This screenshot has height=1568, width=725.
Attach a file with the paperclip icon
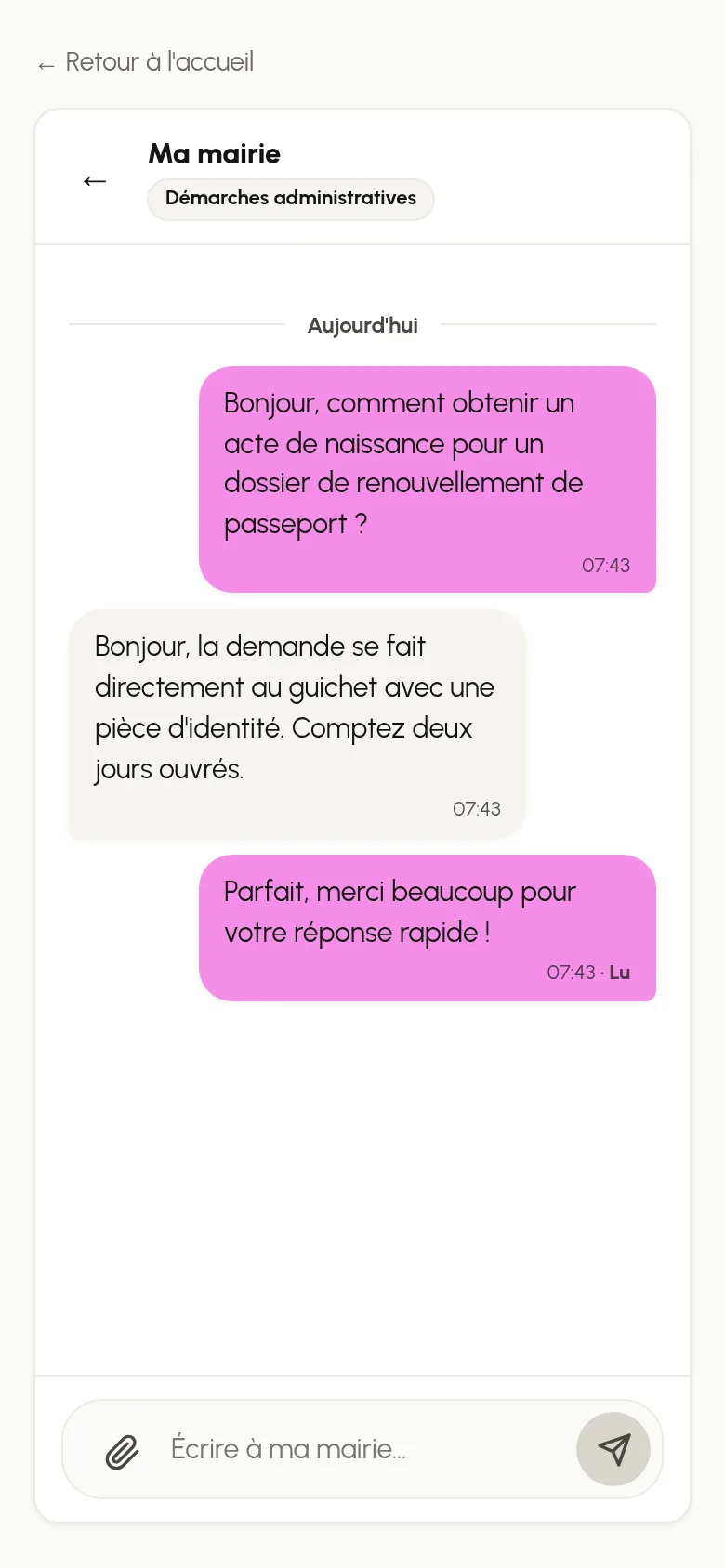[122, 1450]
